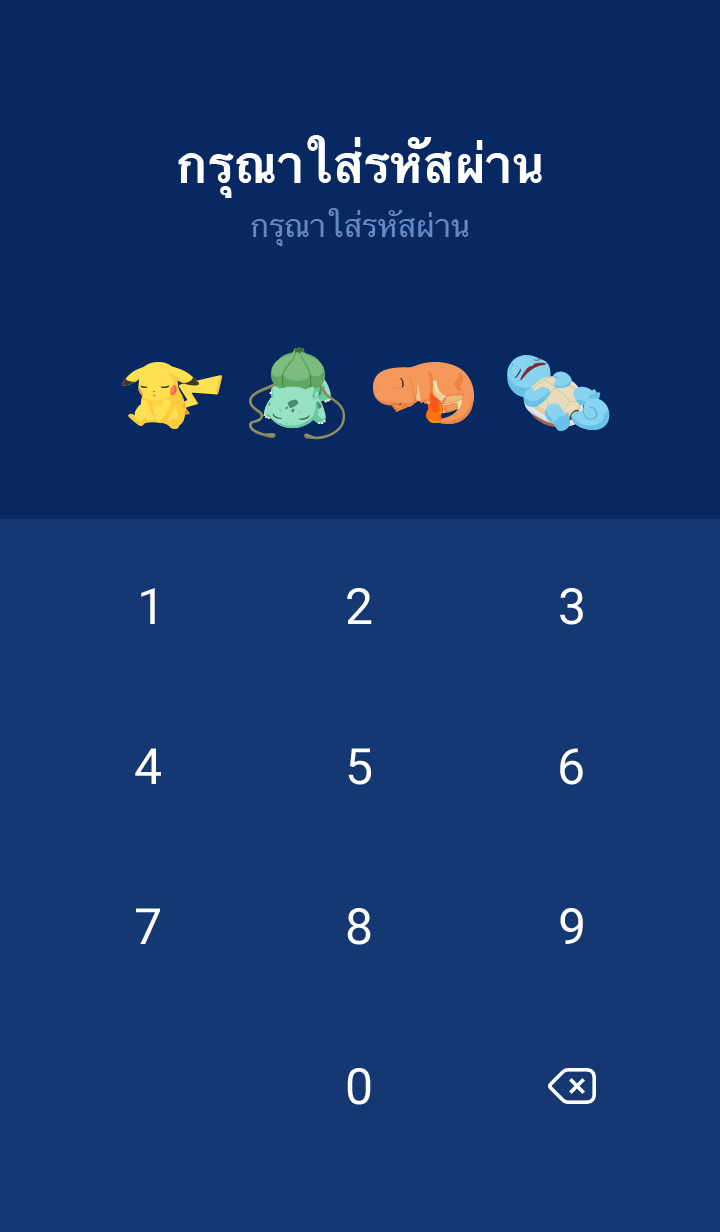Image resolution: width=720 pixels, height=1232 pixels.
Task: Enter digit 5 for the passcode
Action: (x=359, y=767)
